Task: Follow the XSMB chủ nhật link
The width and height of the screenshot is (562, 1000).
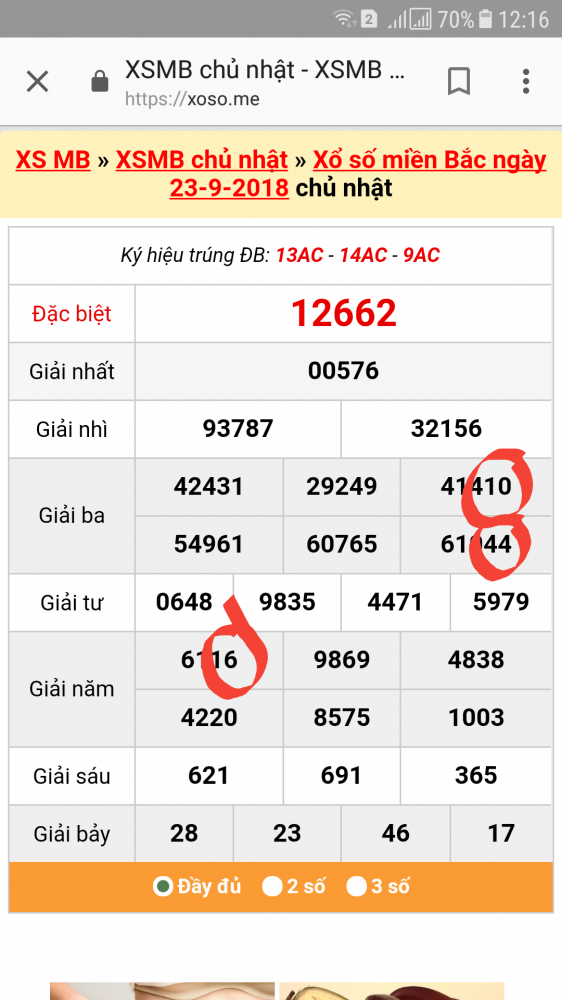Action: click(202, 160)
